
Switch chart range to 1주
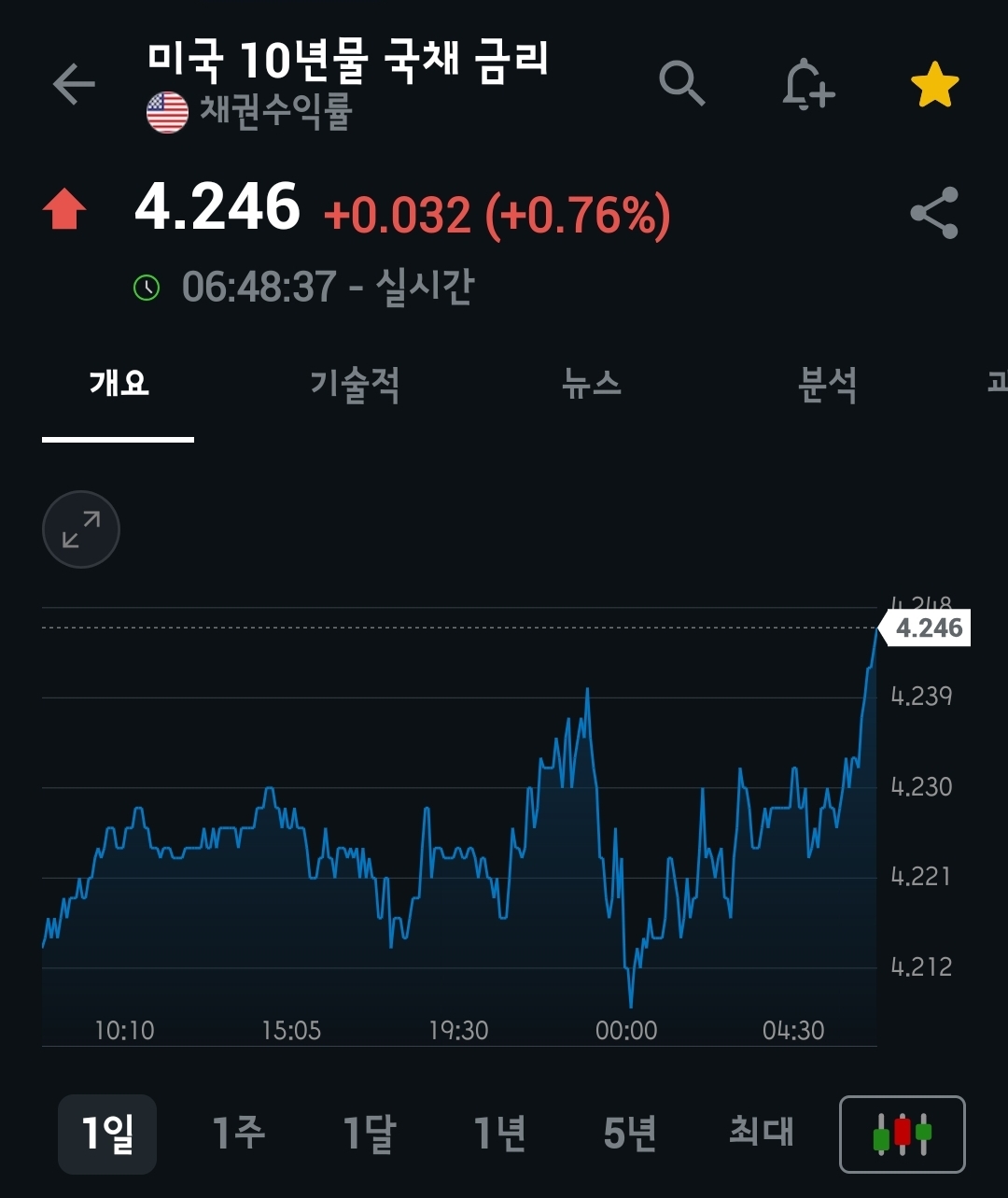pos(239,1134)
